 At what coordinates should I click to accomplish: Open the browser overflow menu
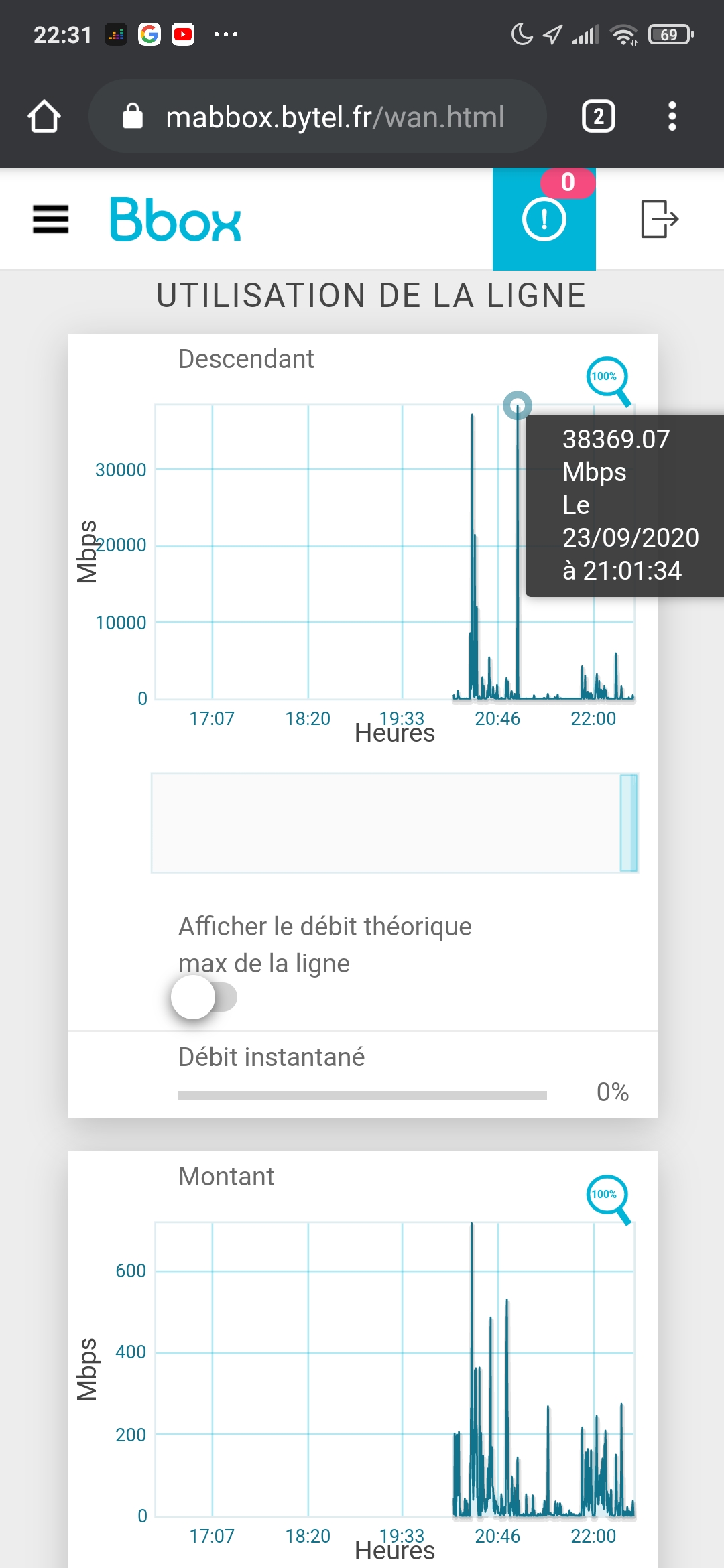pyautogui.click(x=672, y=117)
